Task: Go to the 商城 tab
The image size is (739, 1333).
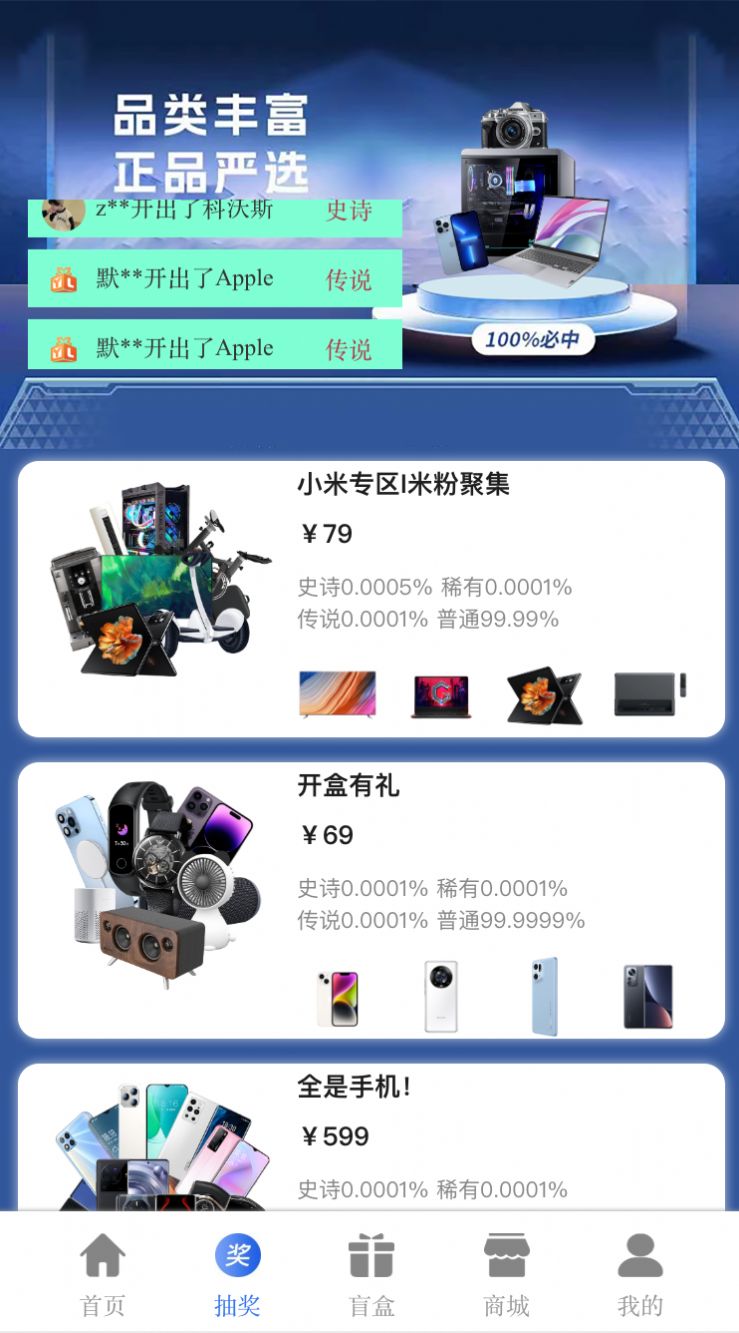Action: click(x=506, y=1274)
